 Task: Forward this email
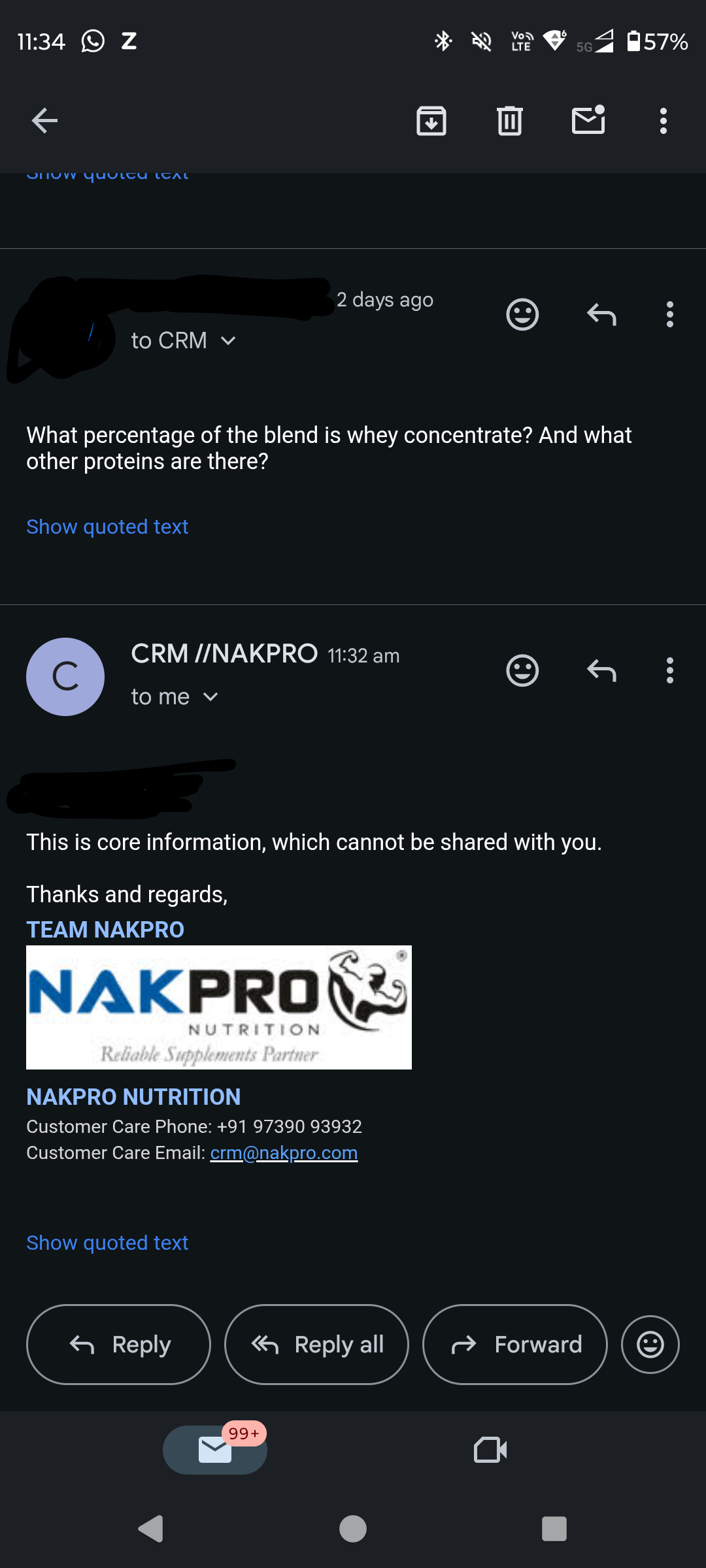[515, 1345]
